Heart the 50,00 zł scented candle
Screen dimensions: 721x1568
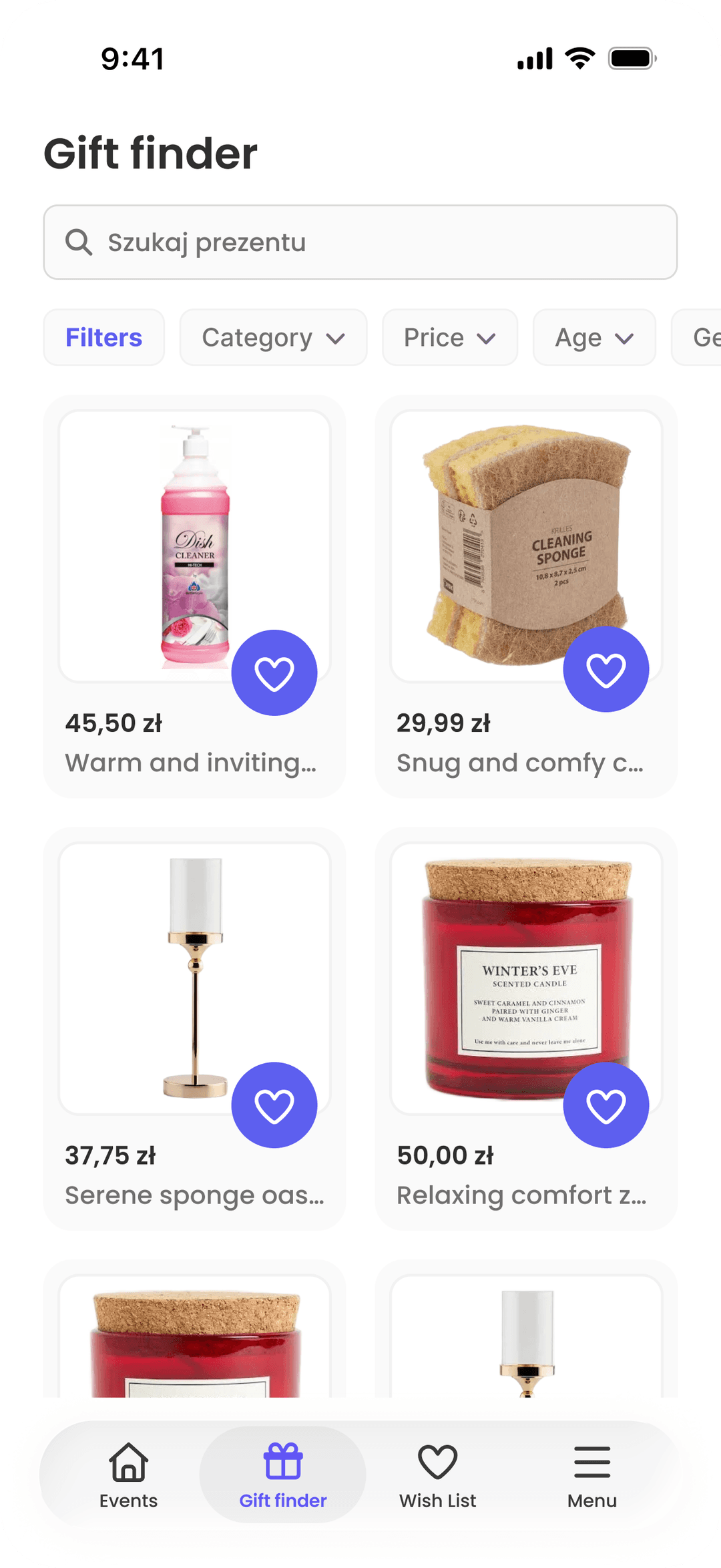pos(606,1105)
